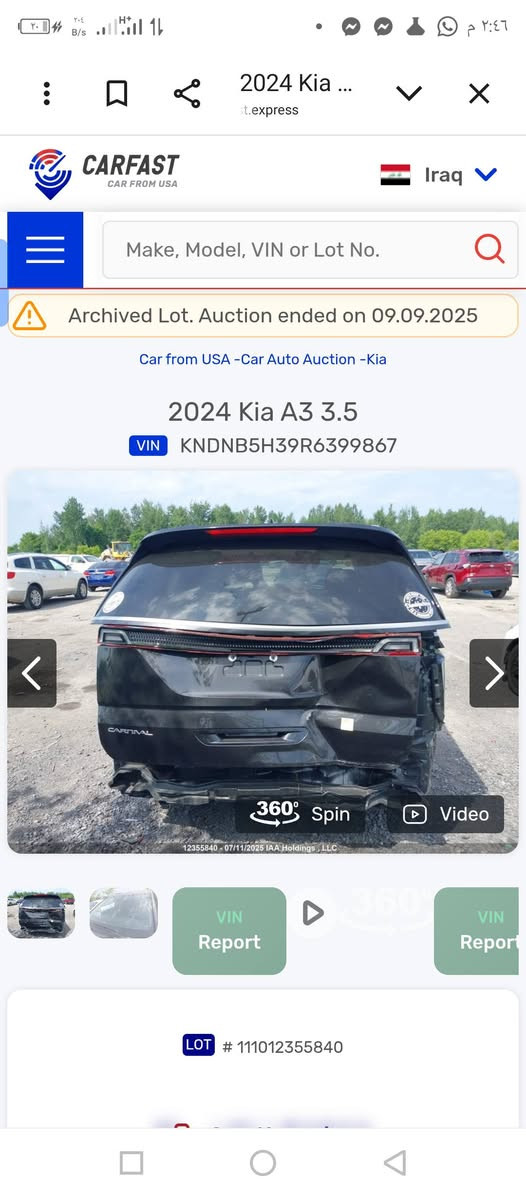This screenshot has height=1198, width=526.
Task: Tap the red search magnifier icon
Action: [489, 249]
